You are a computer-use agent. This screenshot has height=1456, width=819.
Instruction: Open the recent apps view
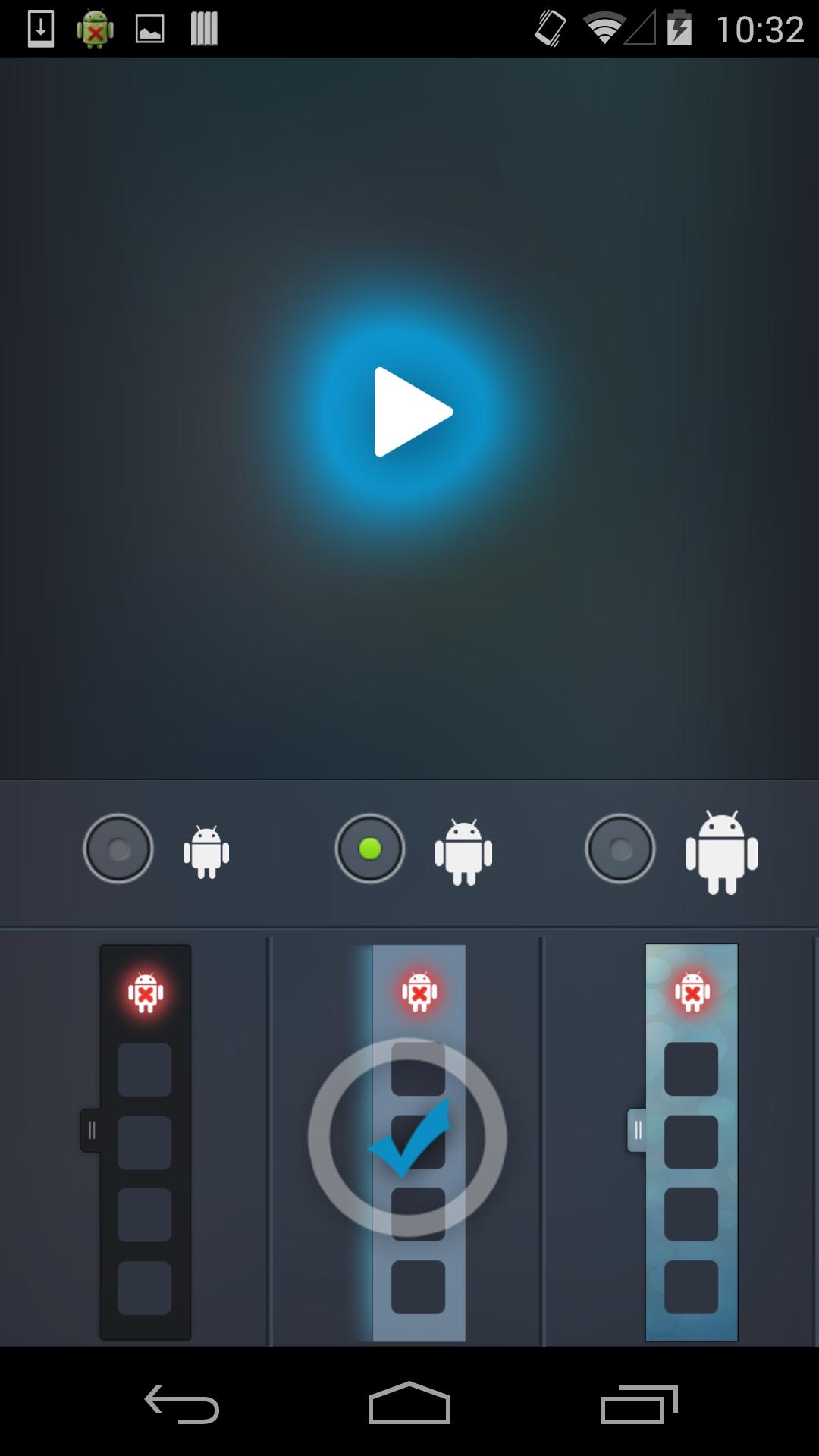point(638,1404)
